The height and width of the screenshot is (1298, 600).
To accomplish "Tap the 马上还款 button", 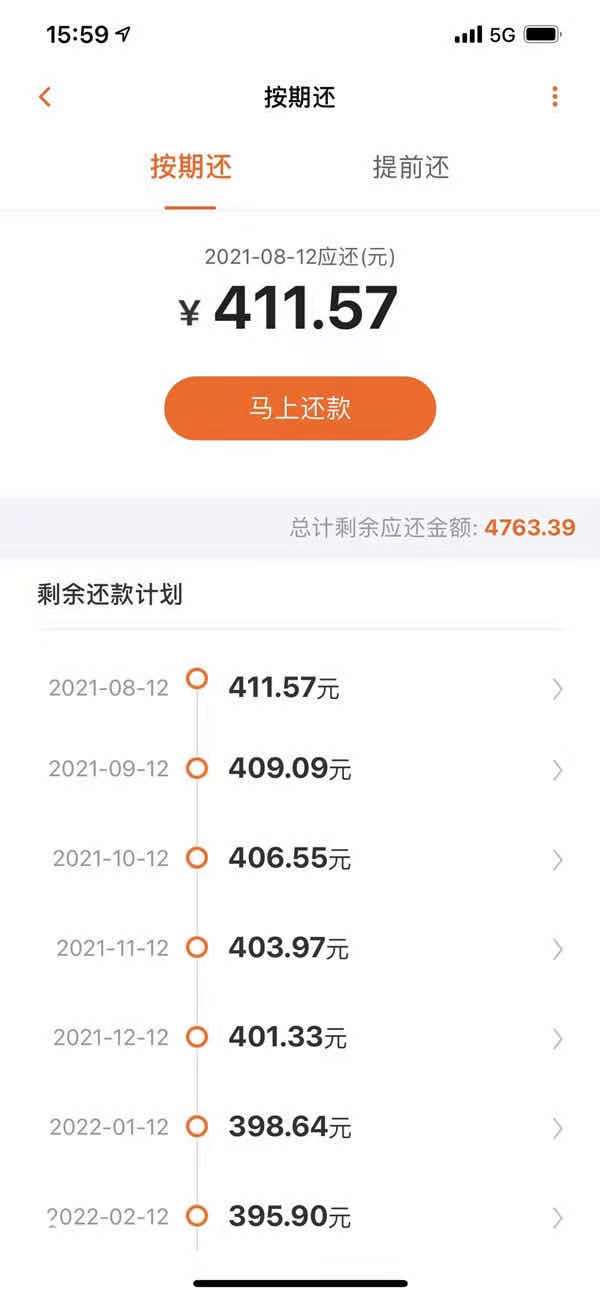I will click(300, 408).
